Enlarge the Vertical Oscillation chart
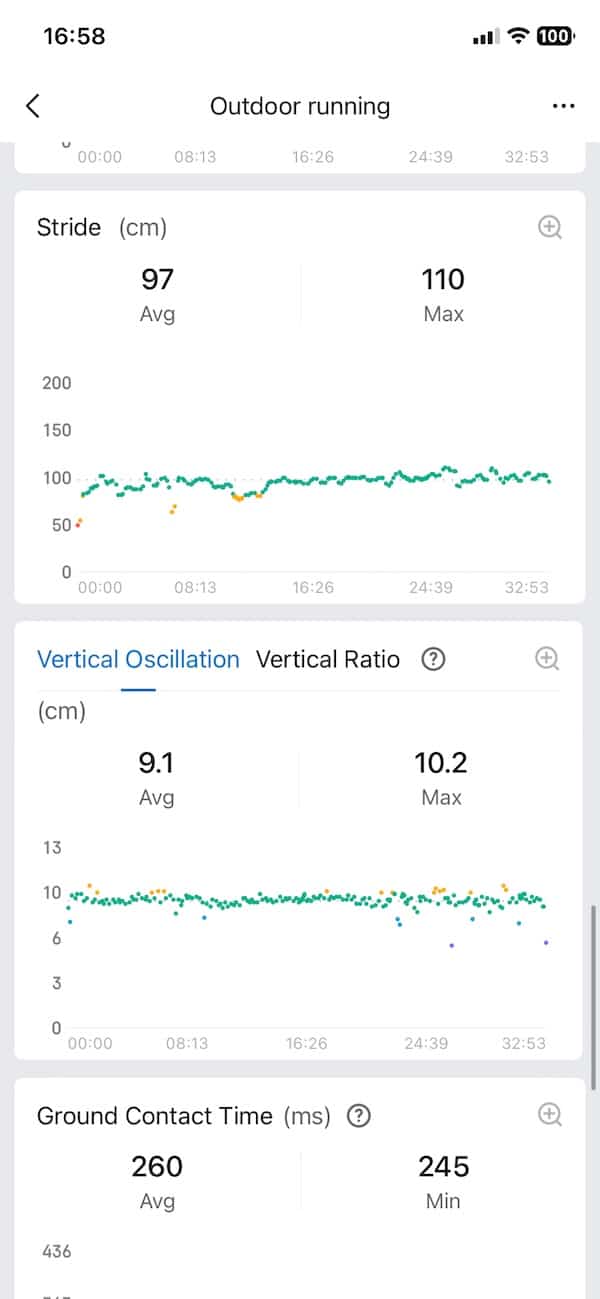Viewport: 600px width, 1299px height. [x=547, y=658]
